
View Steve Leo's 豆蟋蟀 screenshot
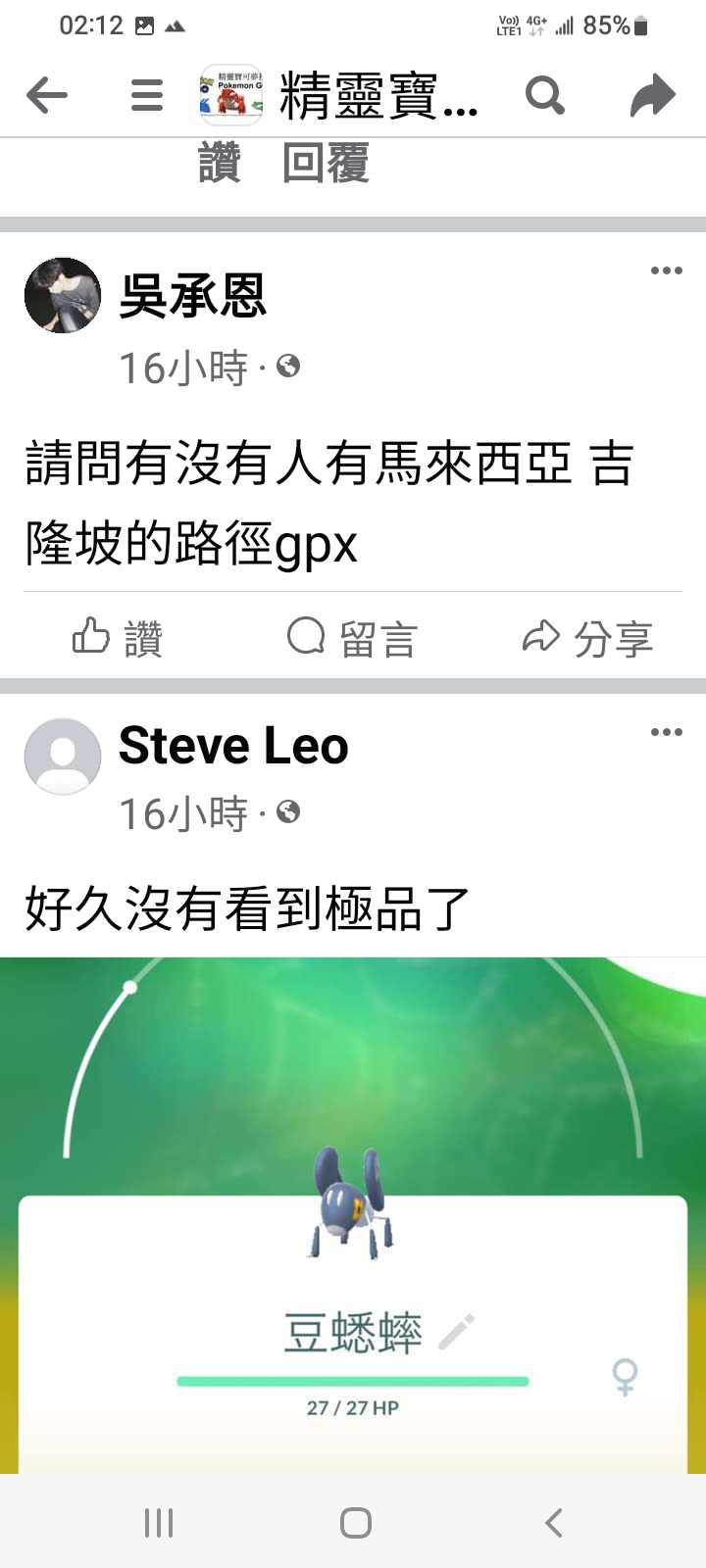pos(353,1215)
